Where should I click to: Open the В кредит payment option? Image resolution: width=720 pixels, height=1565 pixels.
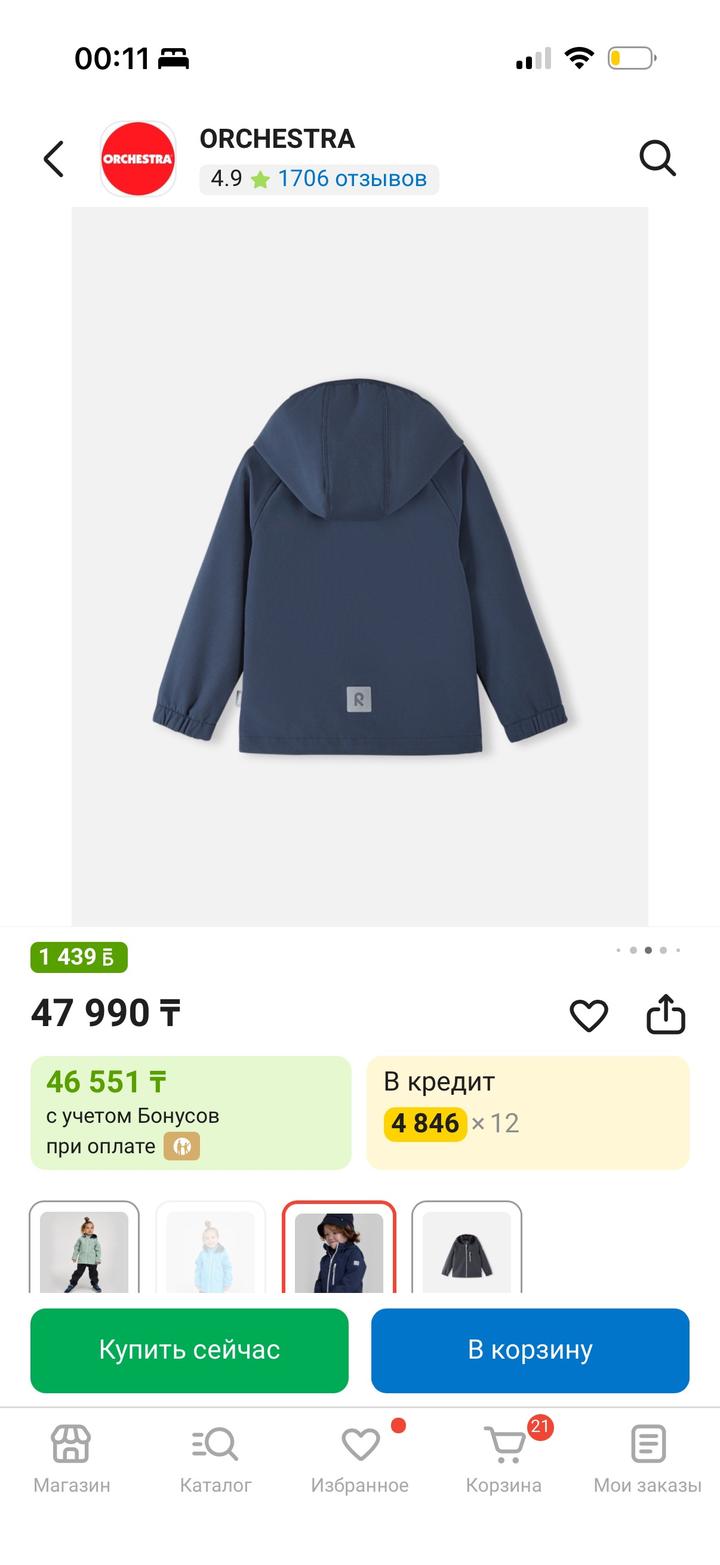pos(527,1112)
